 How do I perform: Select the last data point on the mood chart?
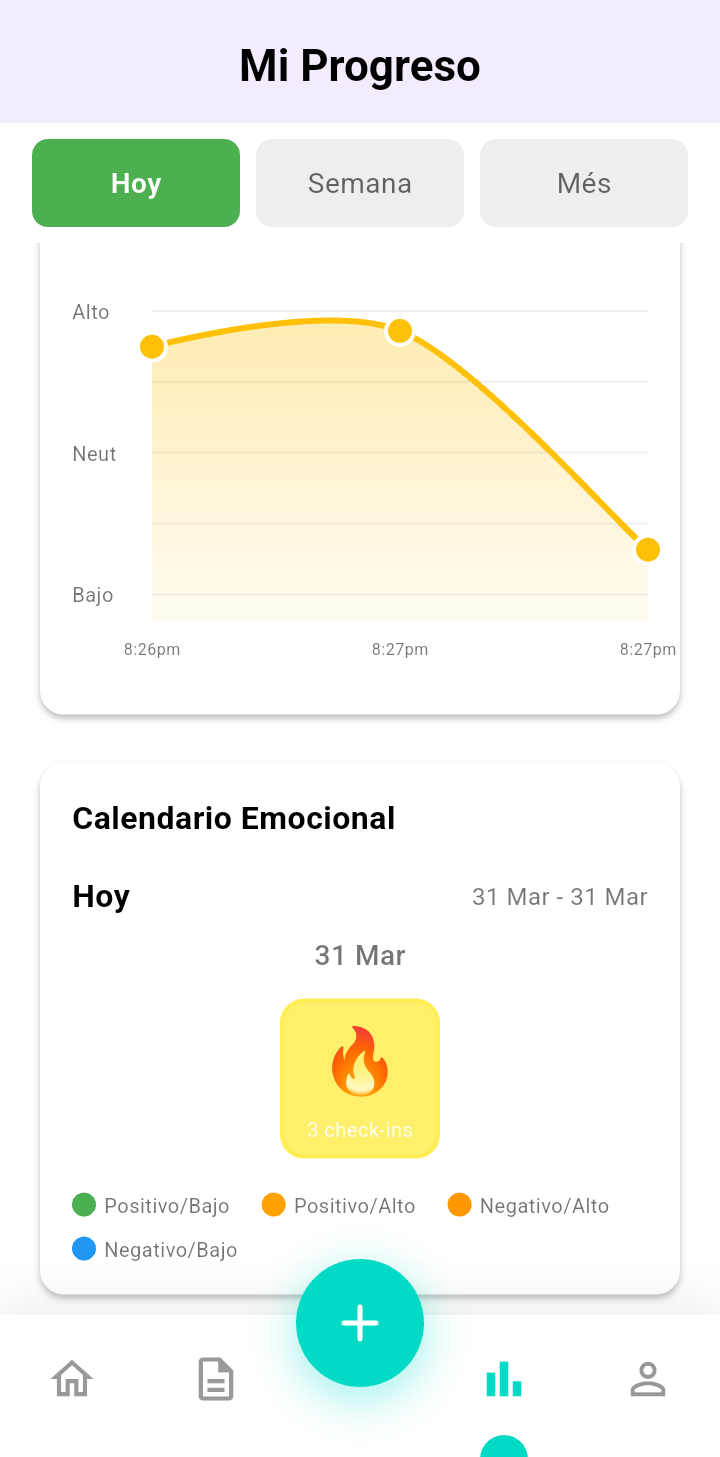click(648, 549)
